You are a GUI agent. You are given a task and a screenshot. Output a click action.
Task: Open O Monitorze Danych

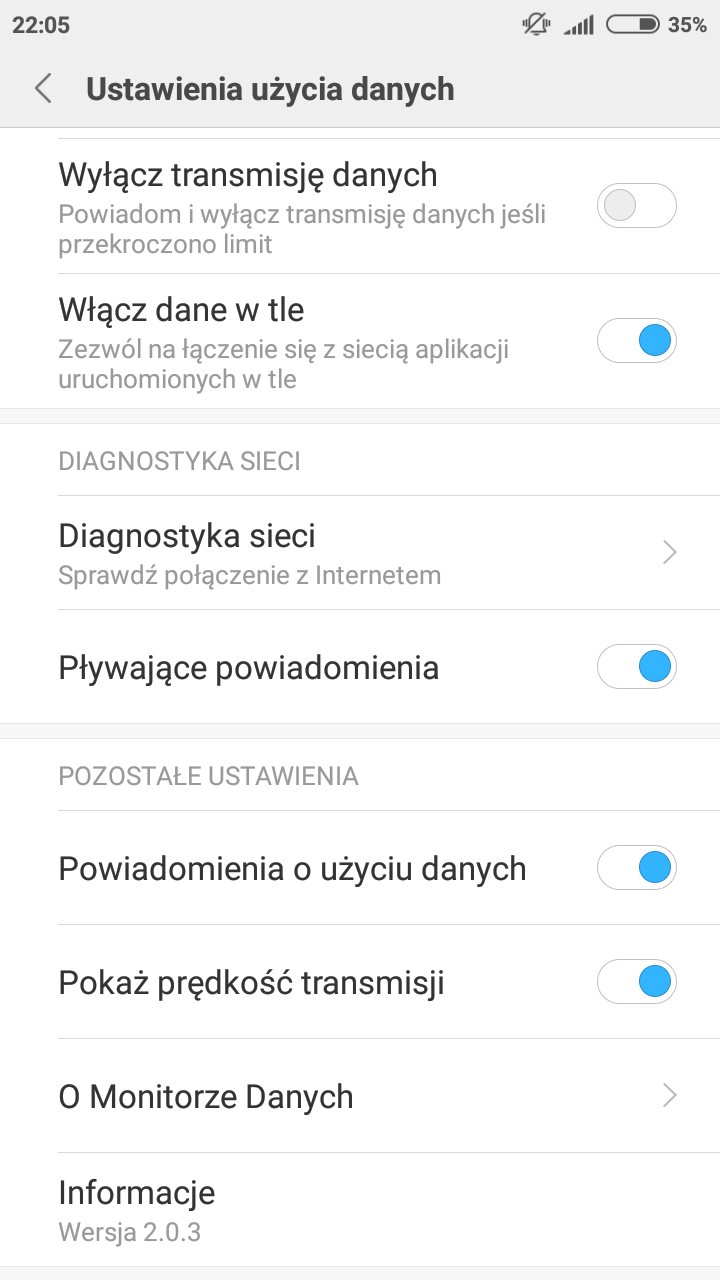(360, 1096)
